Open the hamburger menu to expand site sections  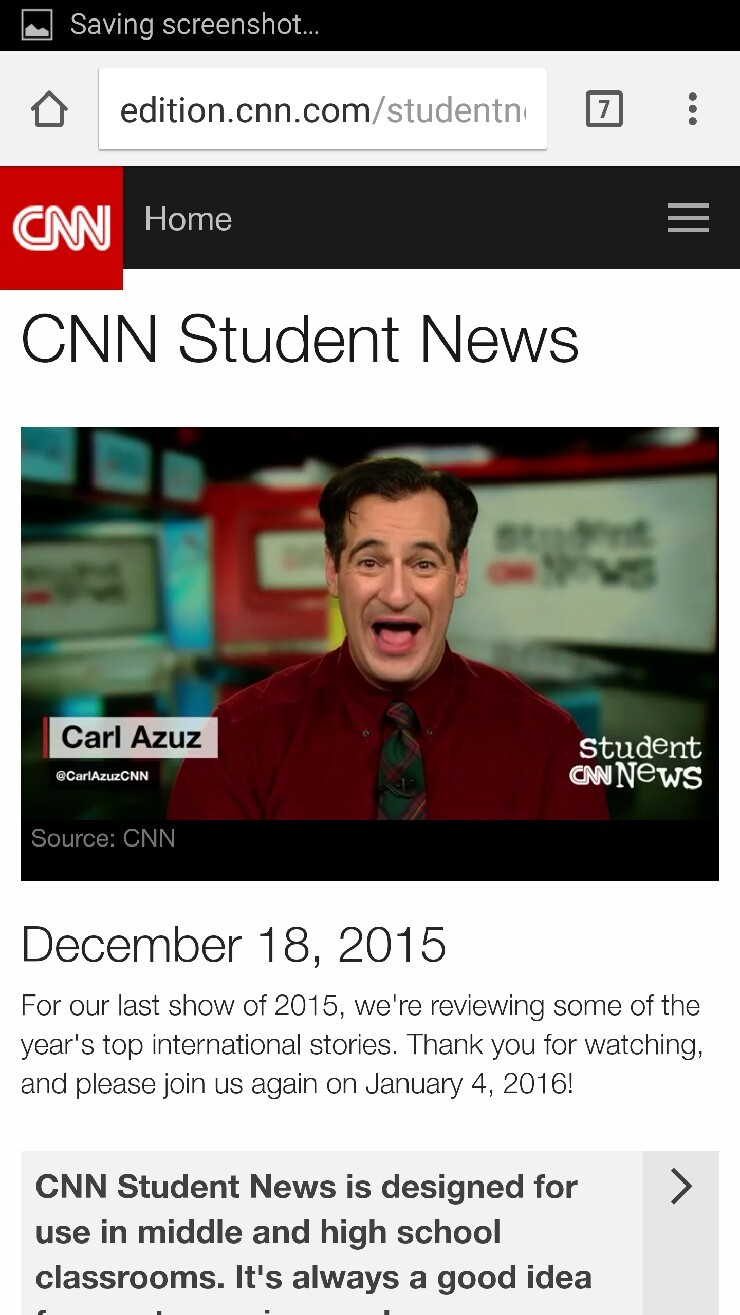[x=688, y=218]
